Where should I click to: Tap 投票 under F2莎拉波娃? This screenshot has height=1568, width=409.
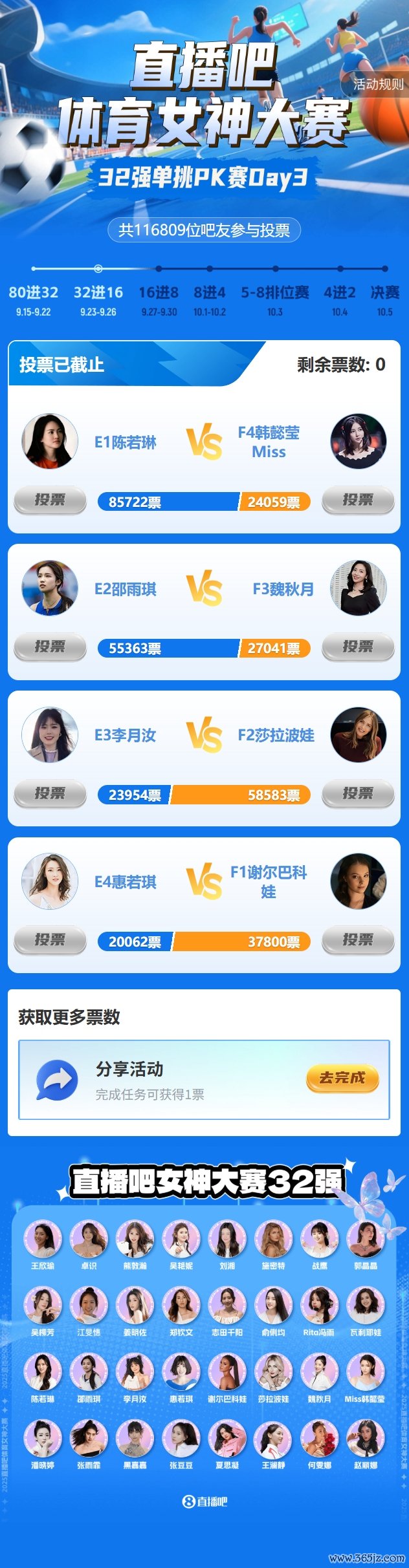(358, 793)
